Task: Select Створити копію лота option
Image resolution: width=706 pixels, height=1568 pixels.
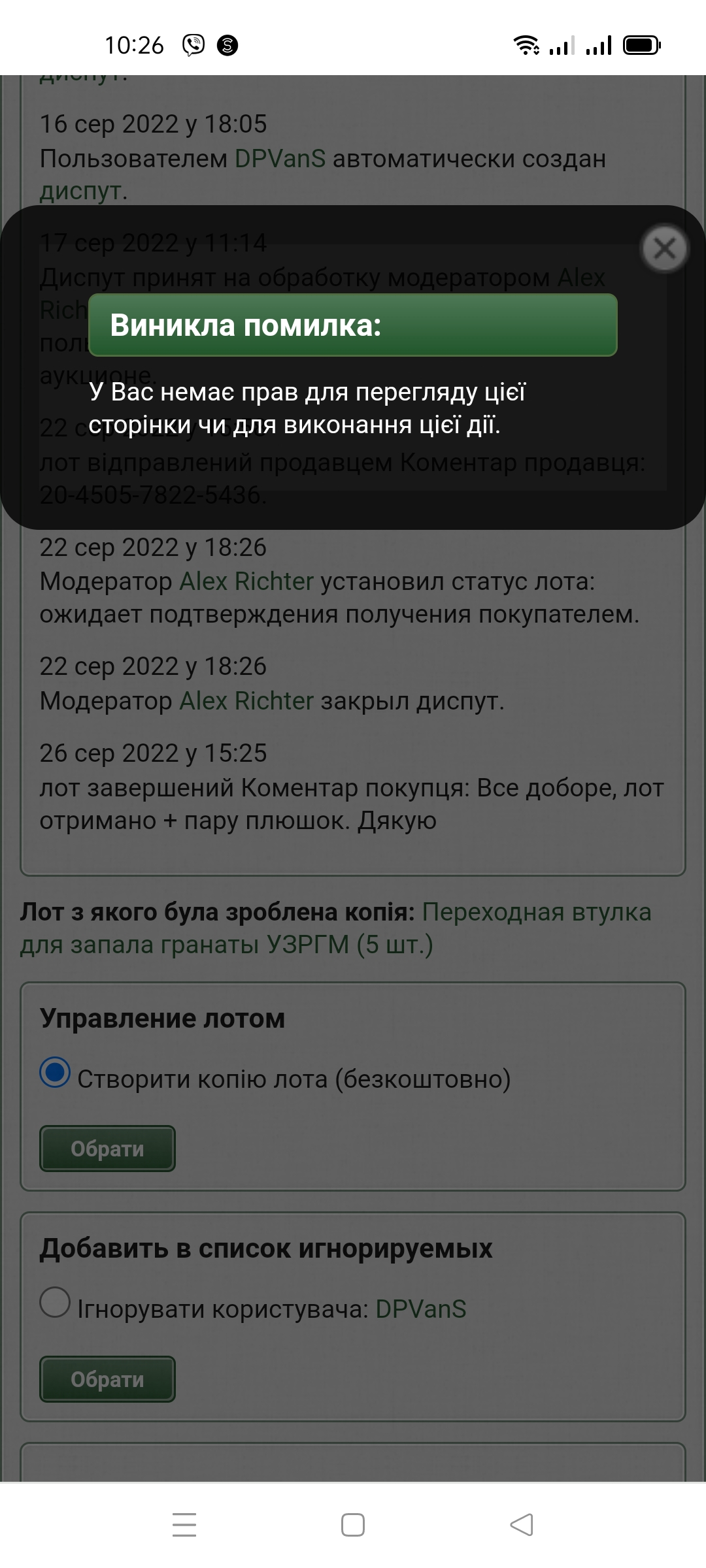Action: 55,1072
